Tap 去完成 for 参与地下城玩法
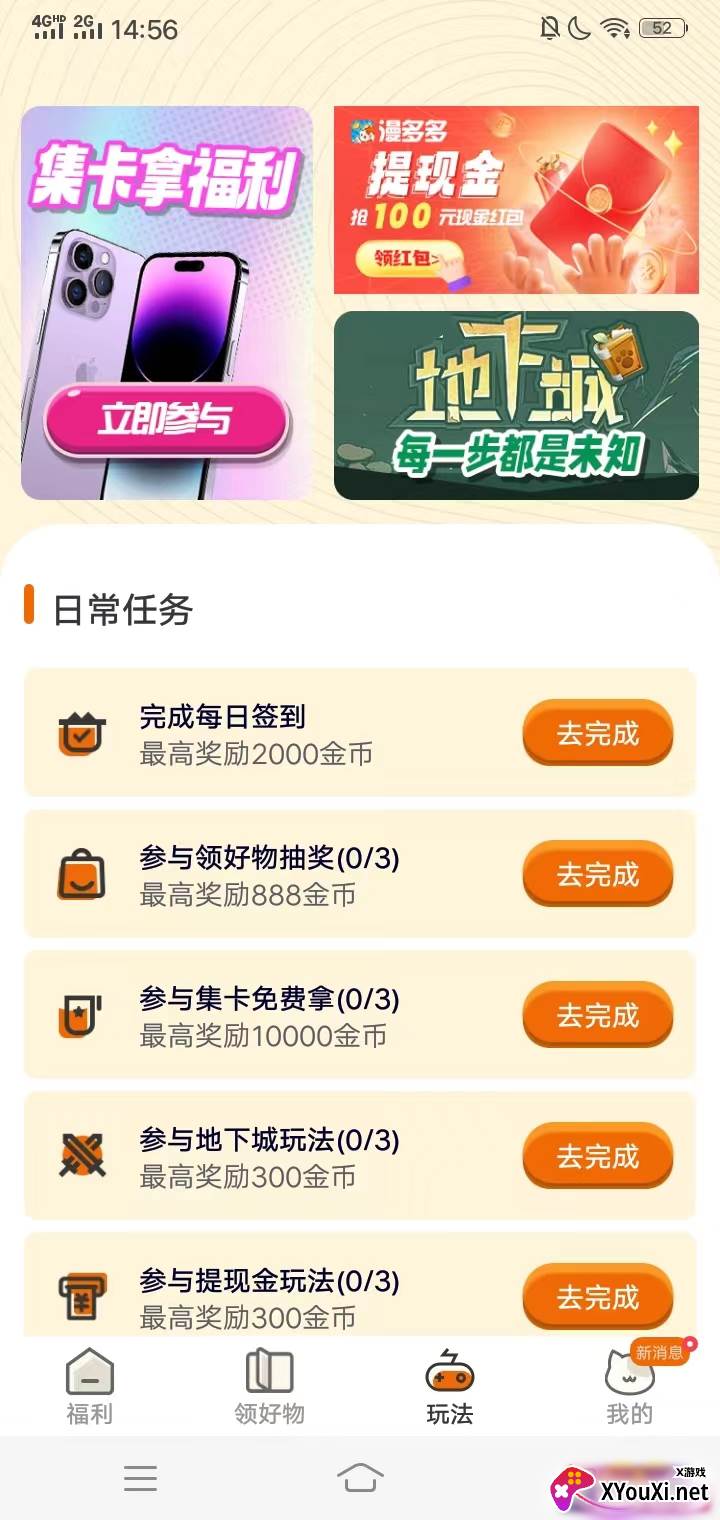Viewport: 720px width, 1520px height. coord(597,1156)
